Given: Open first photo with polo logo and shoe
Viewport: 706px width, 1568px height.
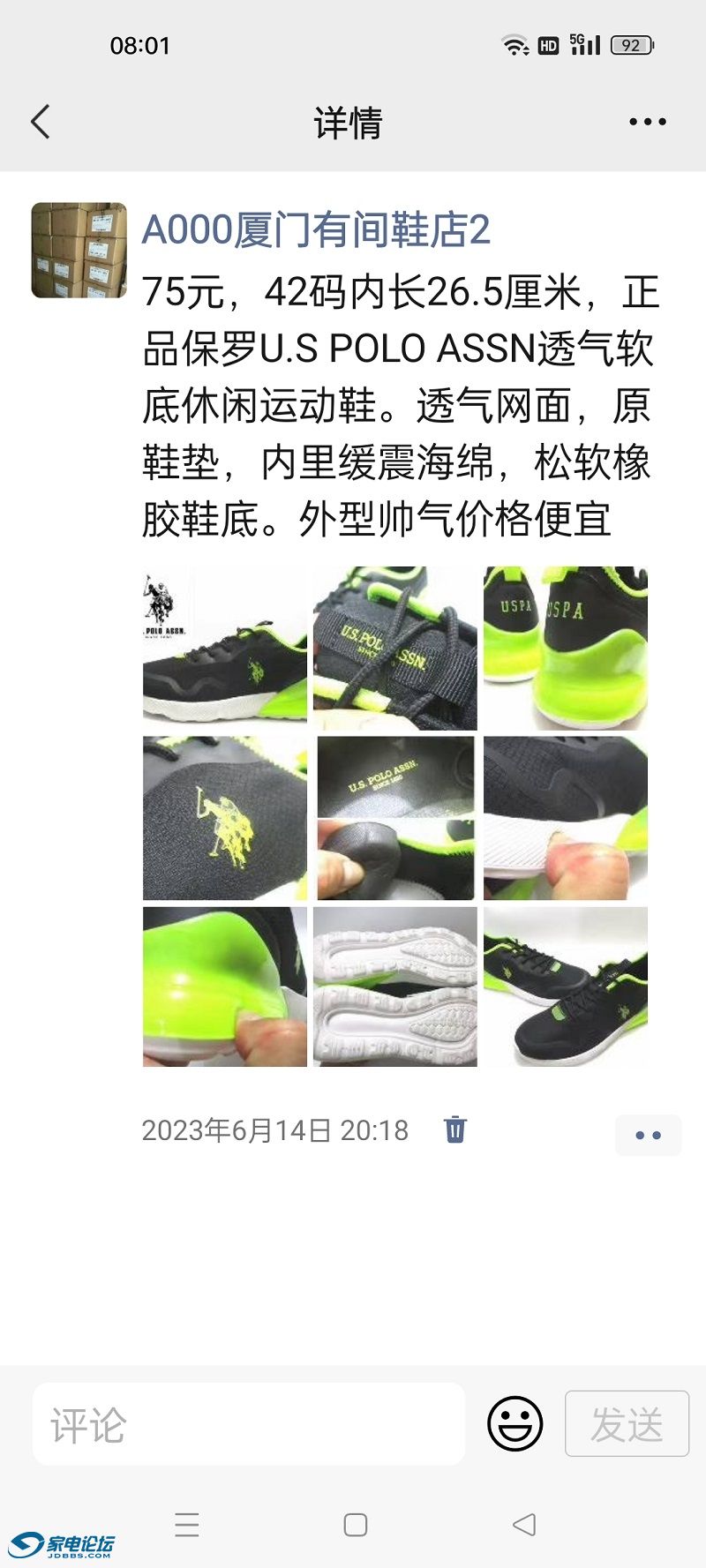Looking at the screenshot, I should point(225,648).
